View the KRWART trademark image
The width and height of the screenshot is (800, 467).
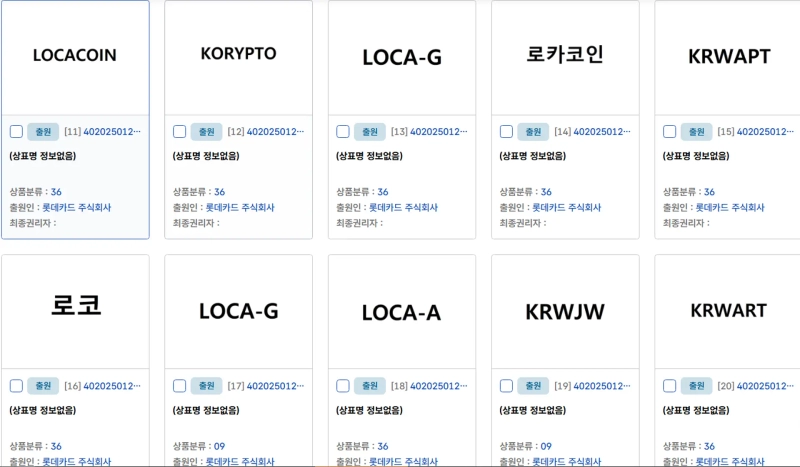(728, 311)
